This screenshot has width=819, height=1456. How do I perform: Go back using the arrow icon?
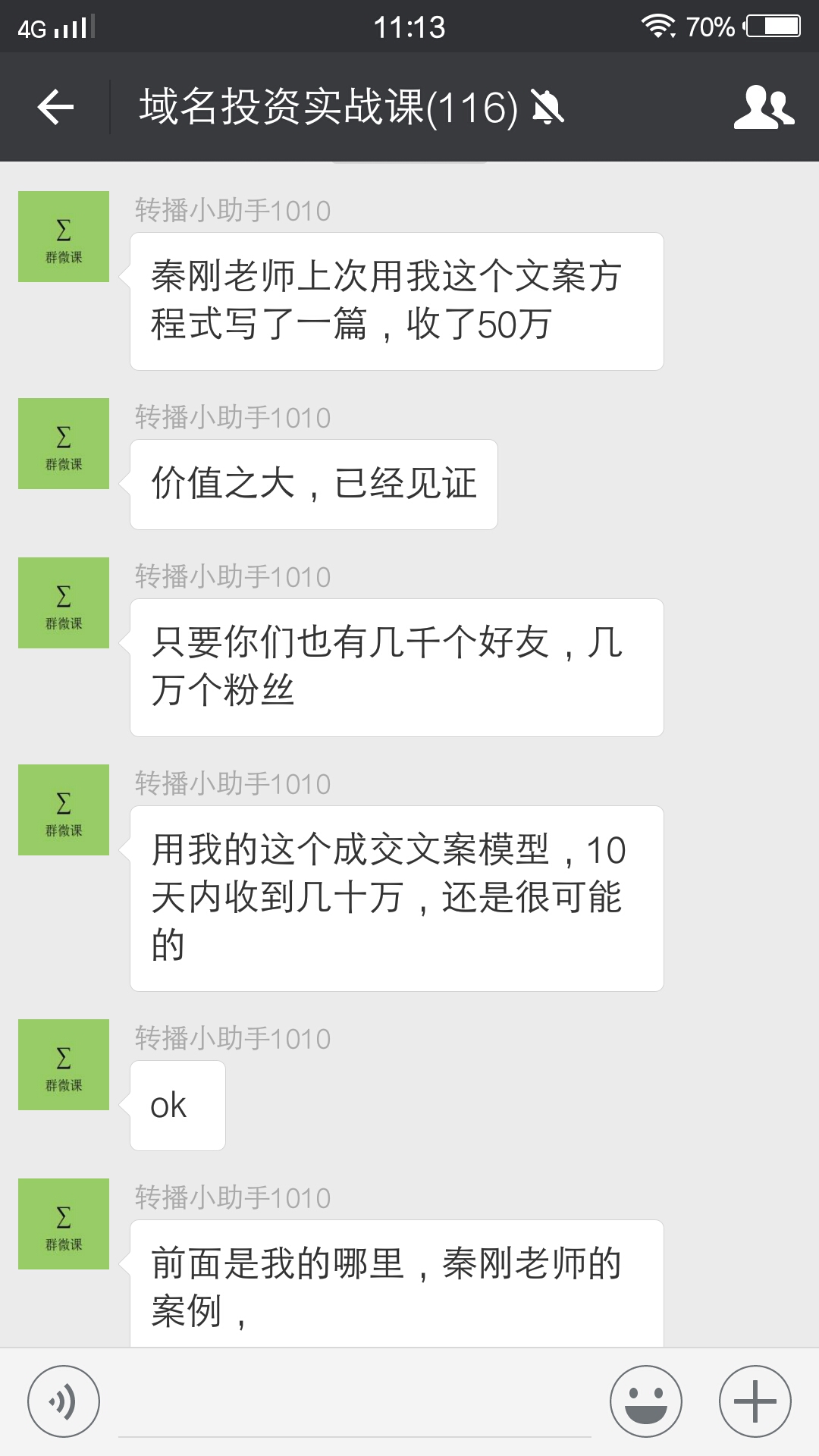[55, 107]
